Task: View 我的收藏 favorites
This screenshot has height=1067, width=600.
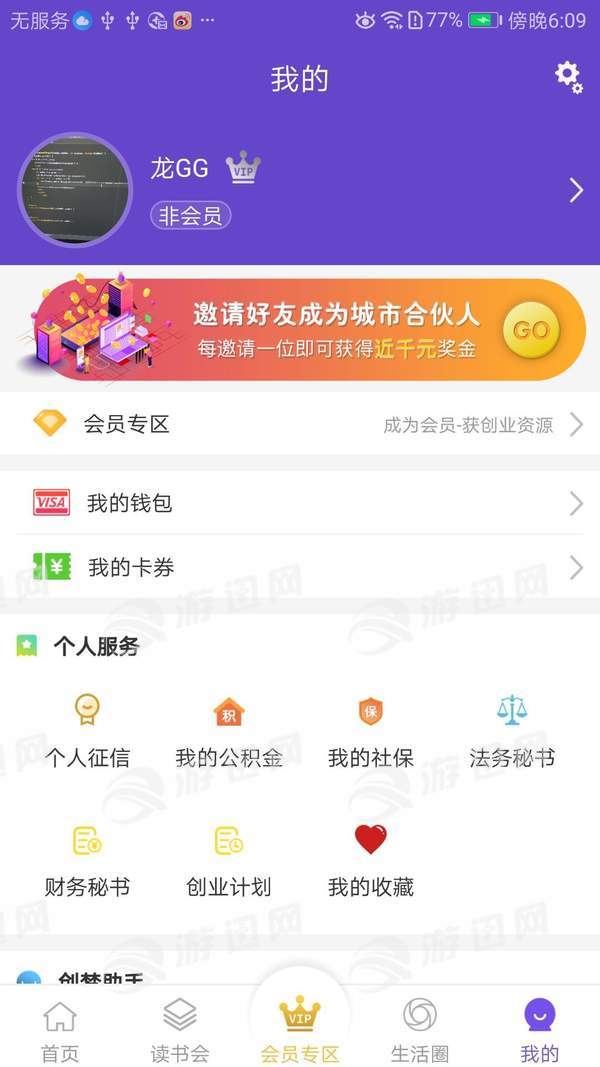Action: click(x=371, y=860)
